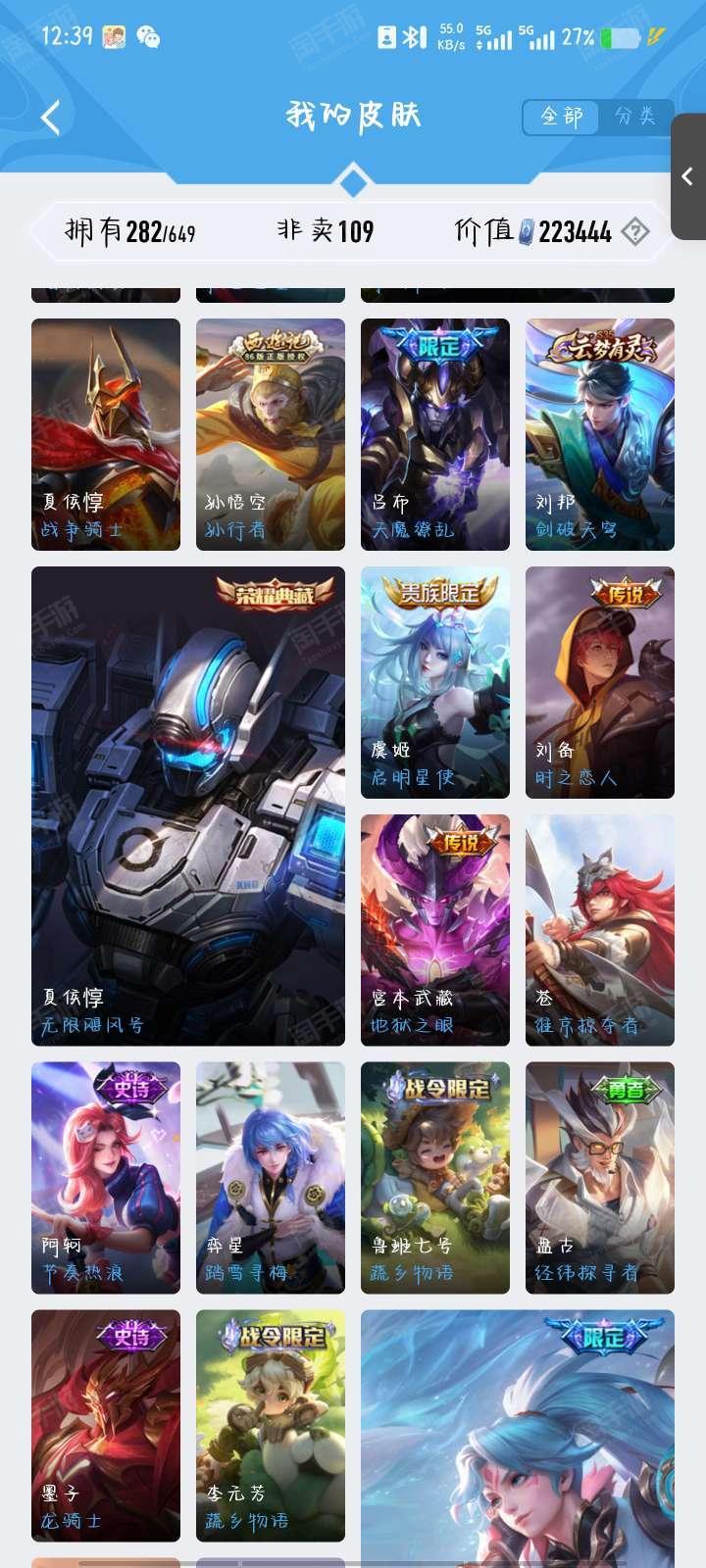
Task: View the 盘古 经纬探寻者 skin
Action: pos(600,1178)
